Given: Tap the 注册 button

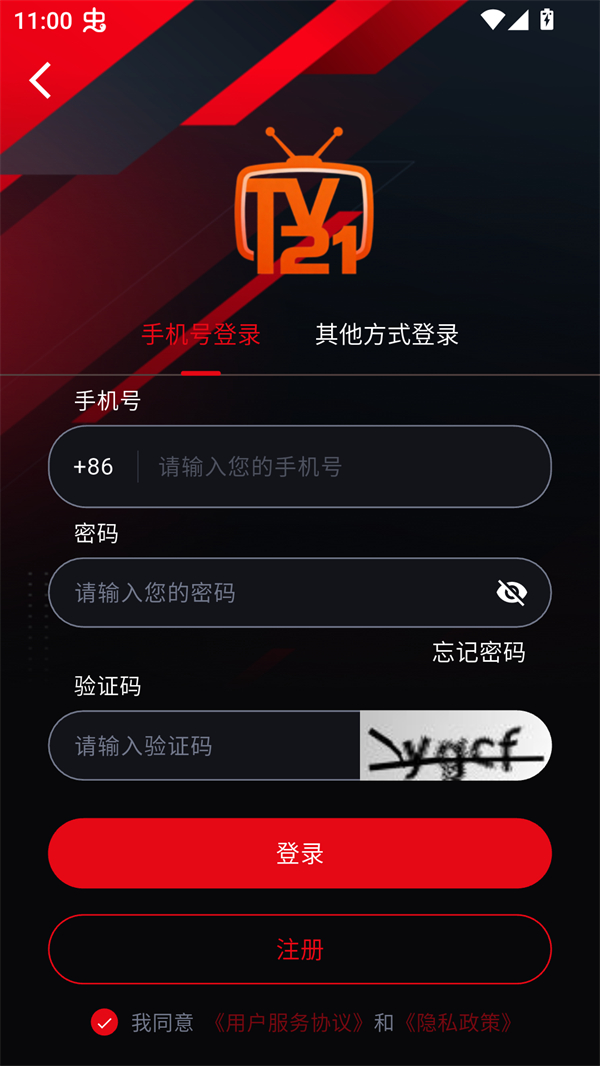Looking at the screenshot, I should (x=300, y=949).
